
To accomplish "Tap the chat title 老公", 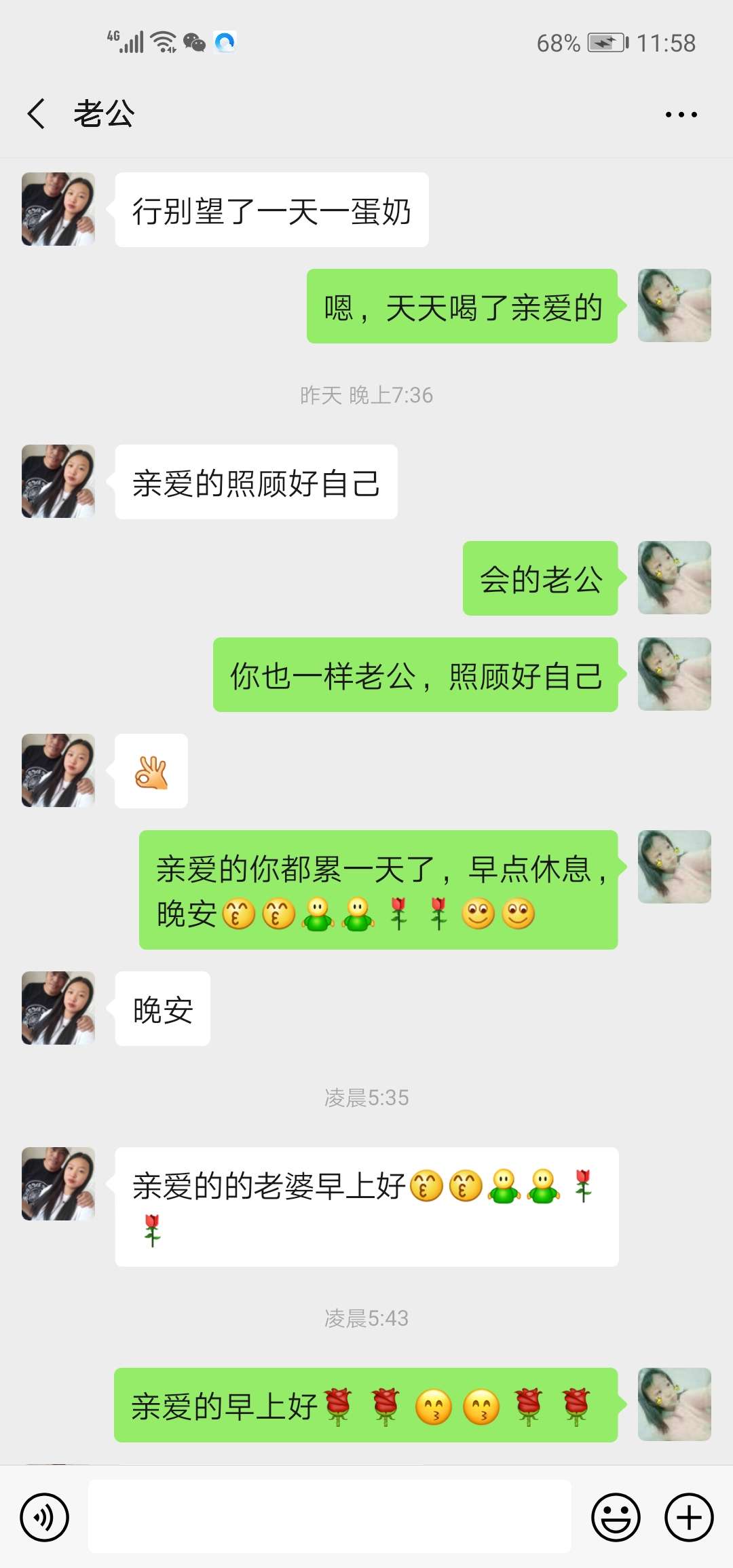I will point(103,114).
